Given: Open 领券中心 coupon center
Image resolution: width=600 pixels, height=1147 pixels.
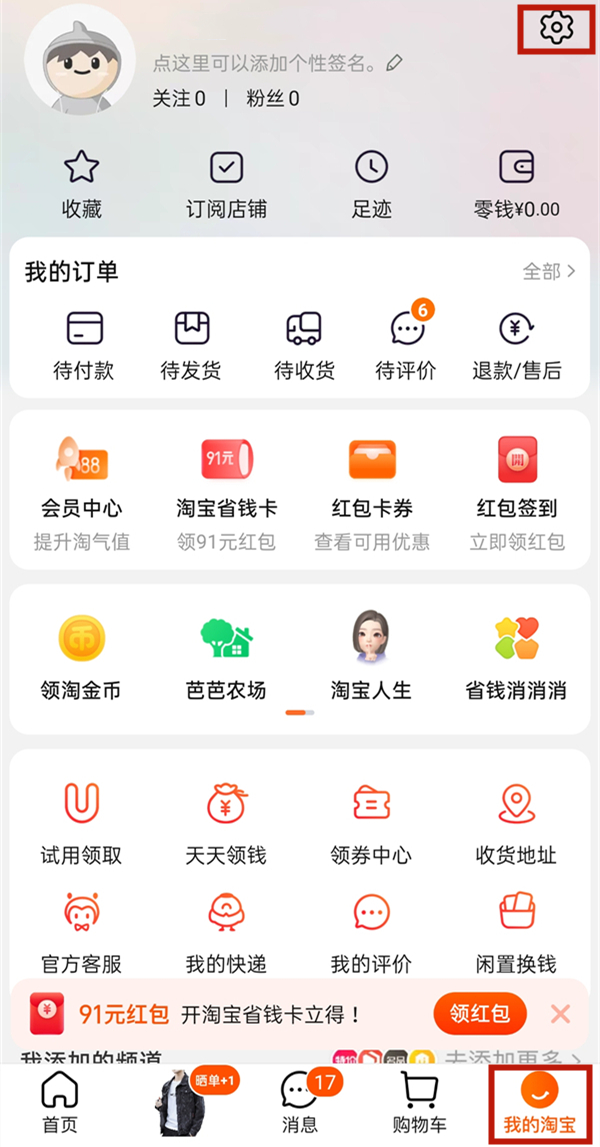Looking at the screenshot, I should (371, 824).
